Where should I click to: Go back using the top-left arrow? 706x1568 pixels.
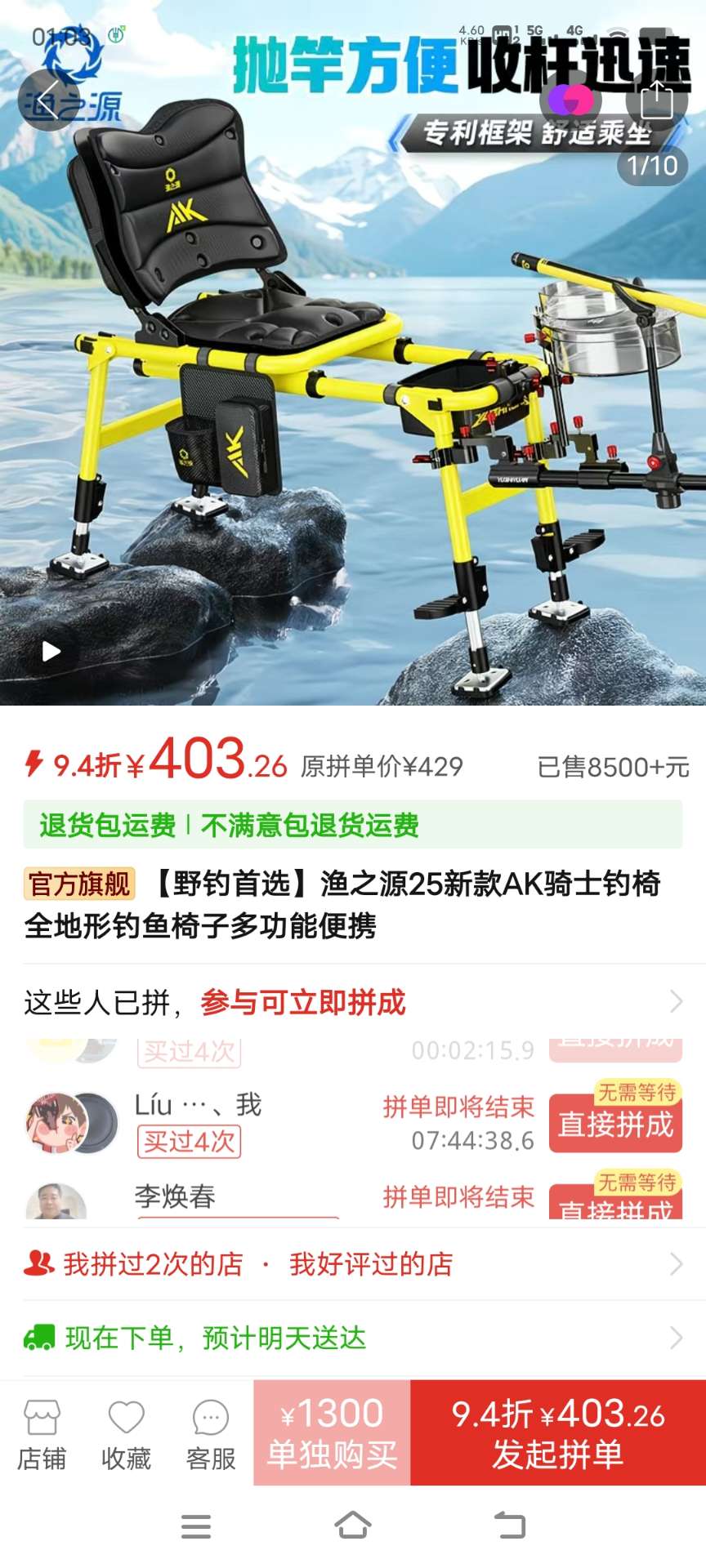click(49, 100)
